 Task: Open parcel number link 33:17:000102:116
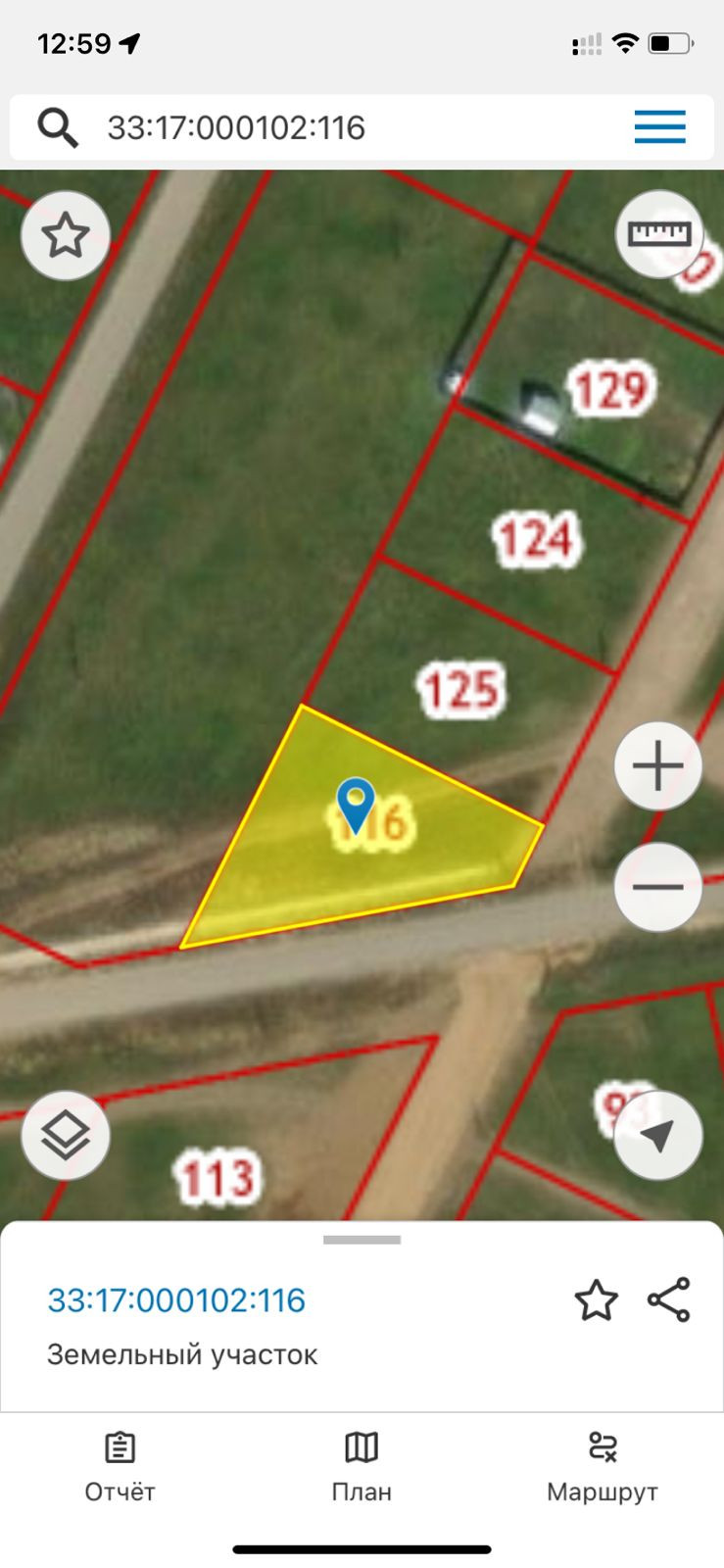176,1300
